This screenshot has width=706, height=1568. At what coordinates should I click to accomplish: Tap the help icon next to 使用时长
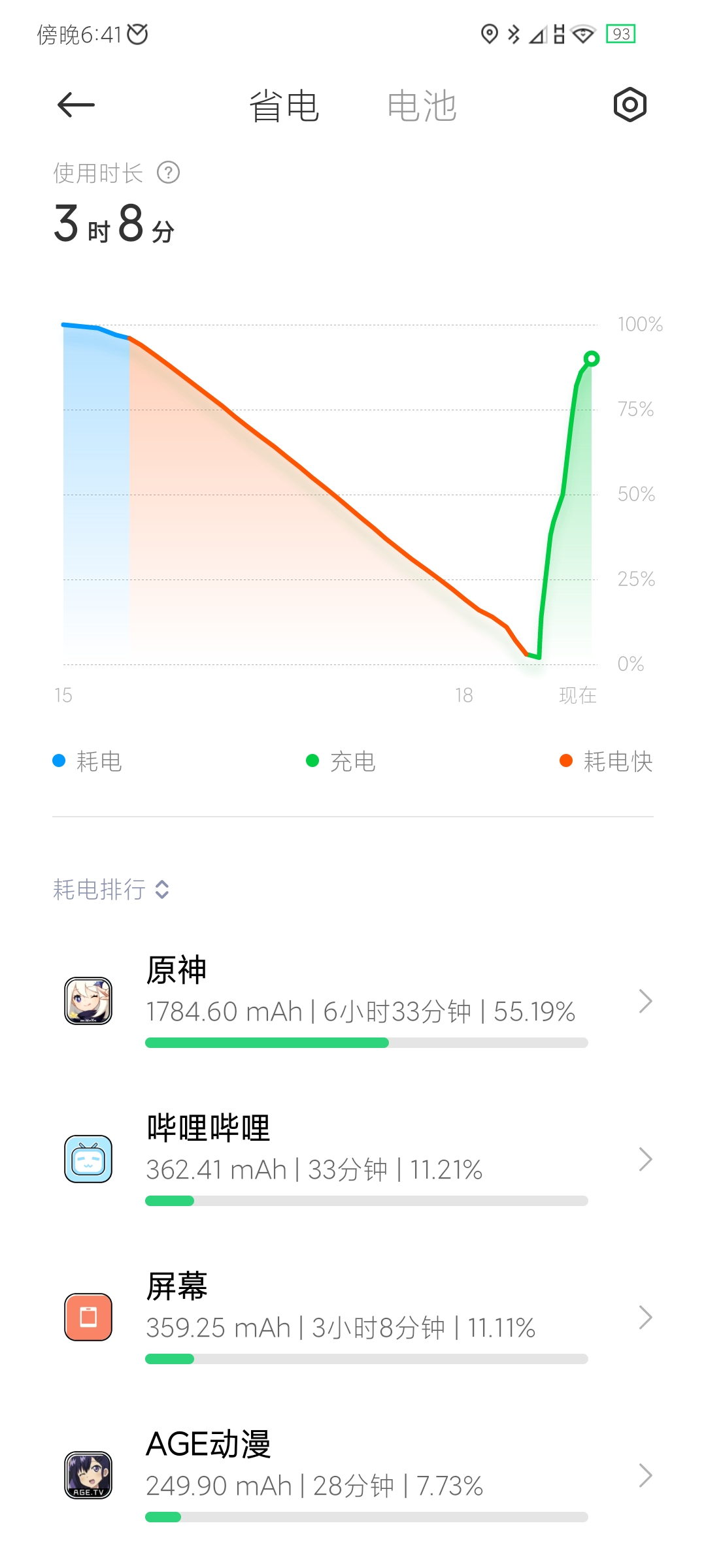point(168,173)
